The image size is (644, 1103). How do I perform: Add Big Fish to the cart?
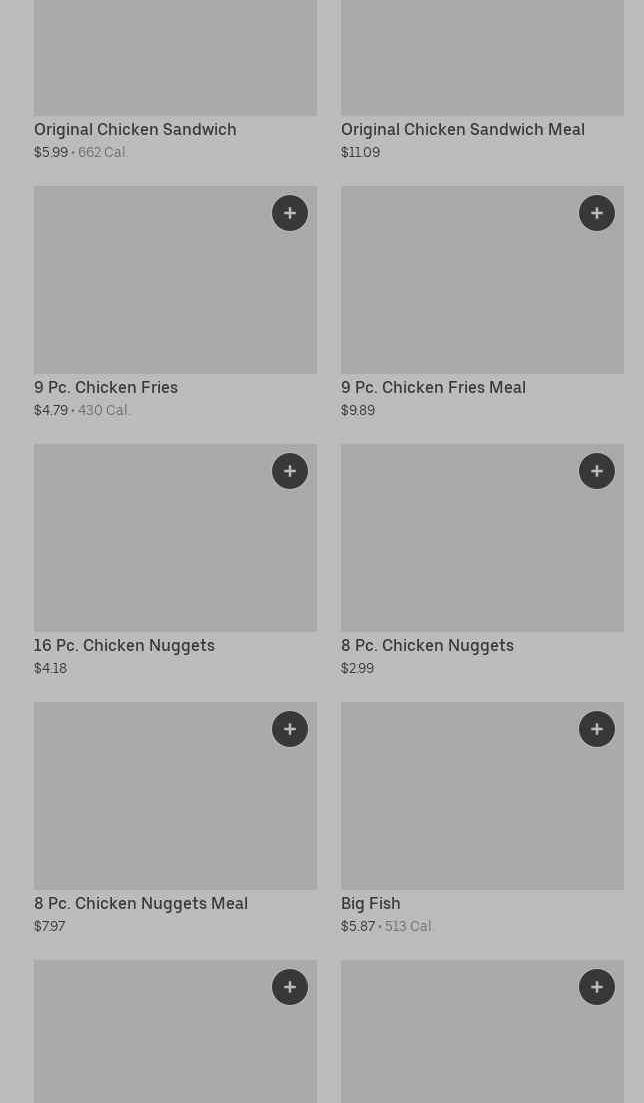pos(597,729)
